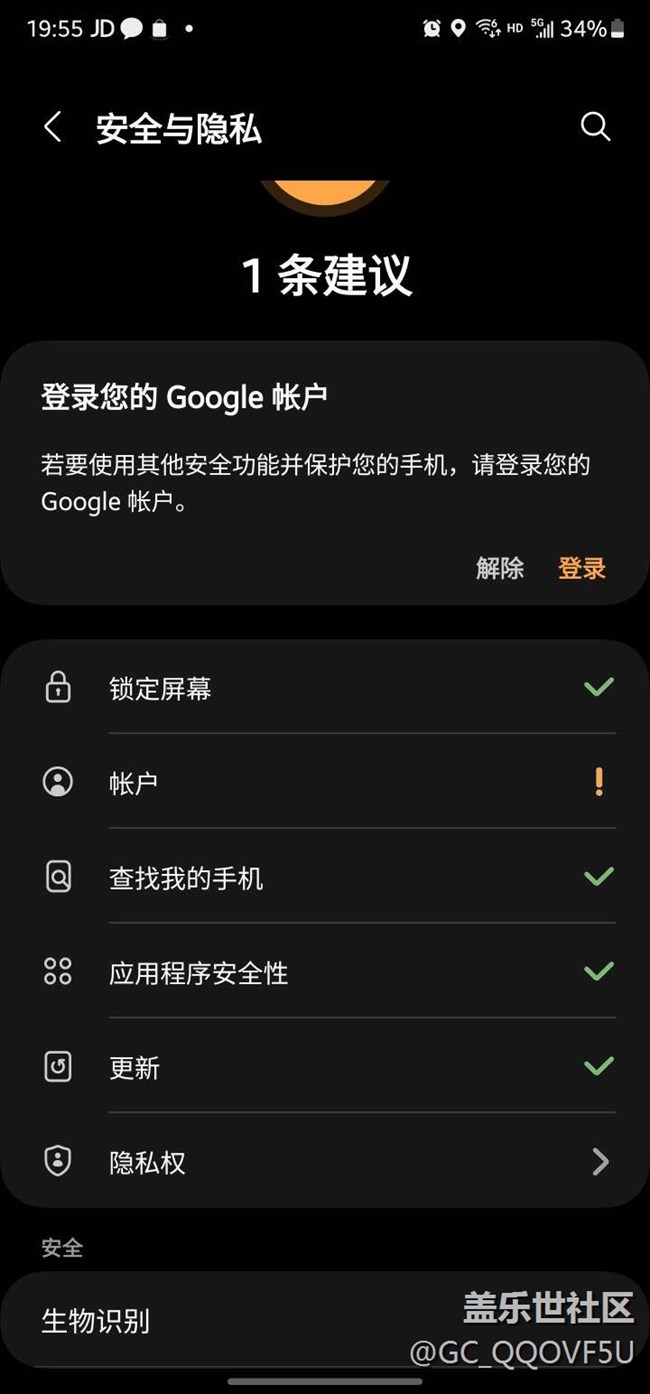
Task: Open 隐私权 settings
Action: tap(325, 1161)
